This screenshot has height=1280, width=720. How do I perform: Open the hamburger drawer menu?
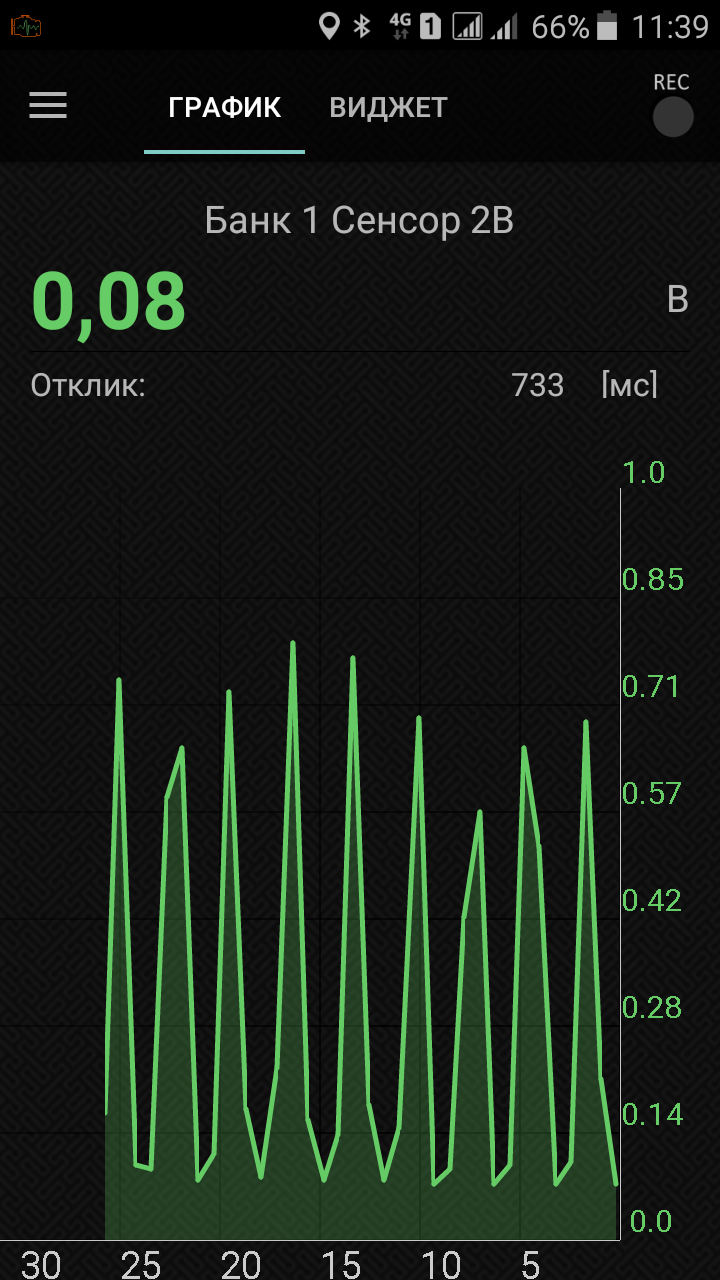[x=48, y=106]
